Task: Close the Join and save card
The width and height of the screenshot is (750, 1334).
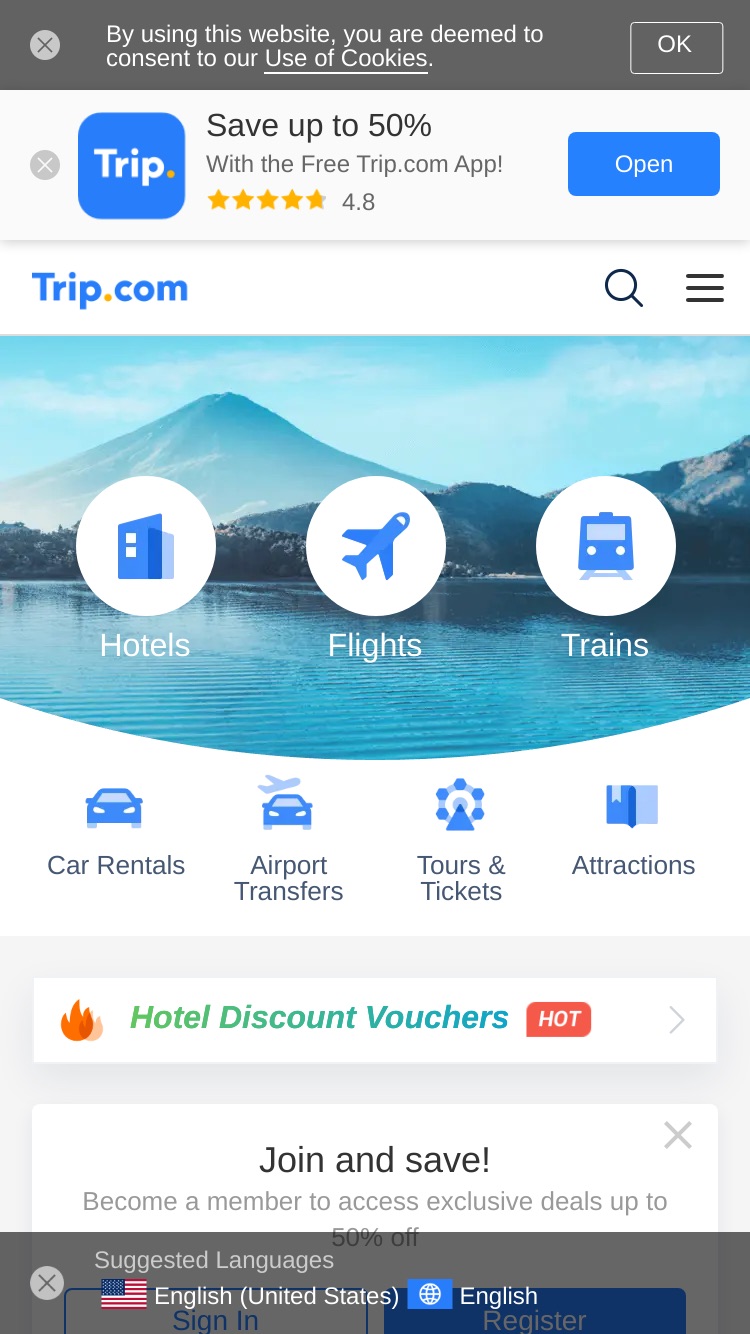Action: (678, 1135)
